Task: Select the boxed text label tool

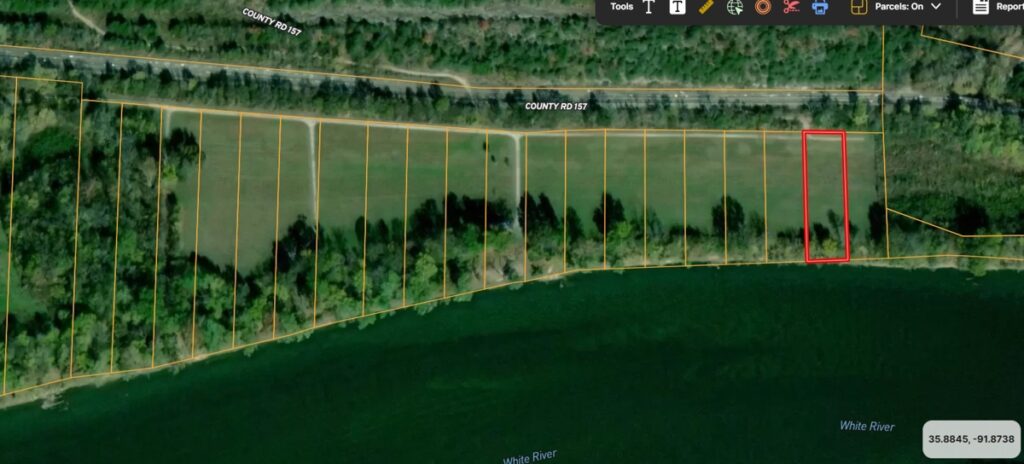Action: pyautogui.click(x=677, y=7)
